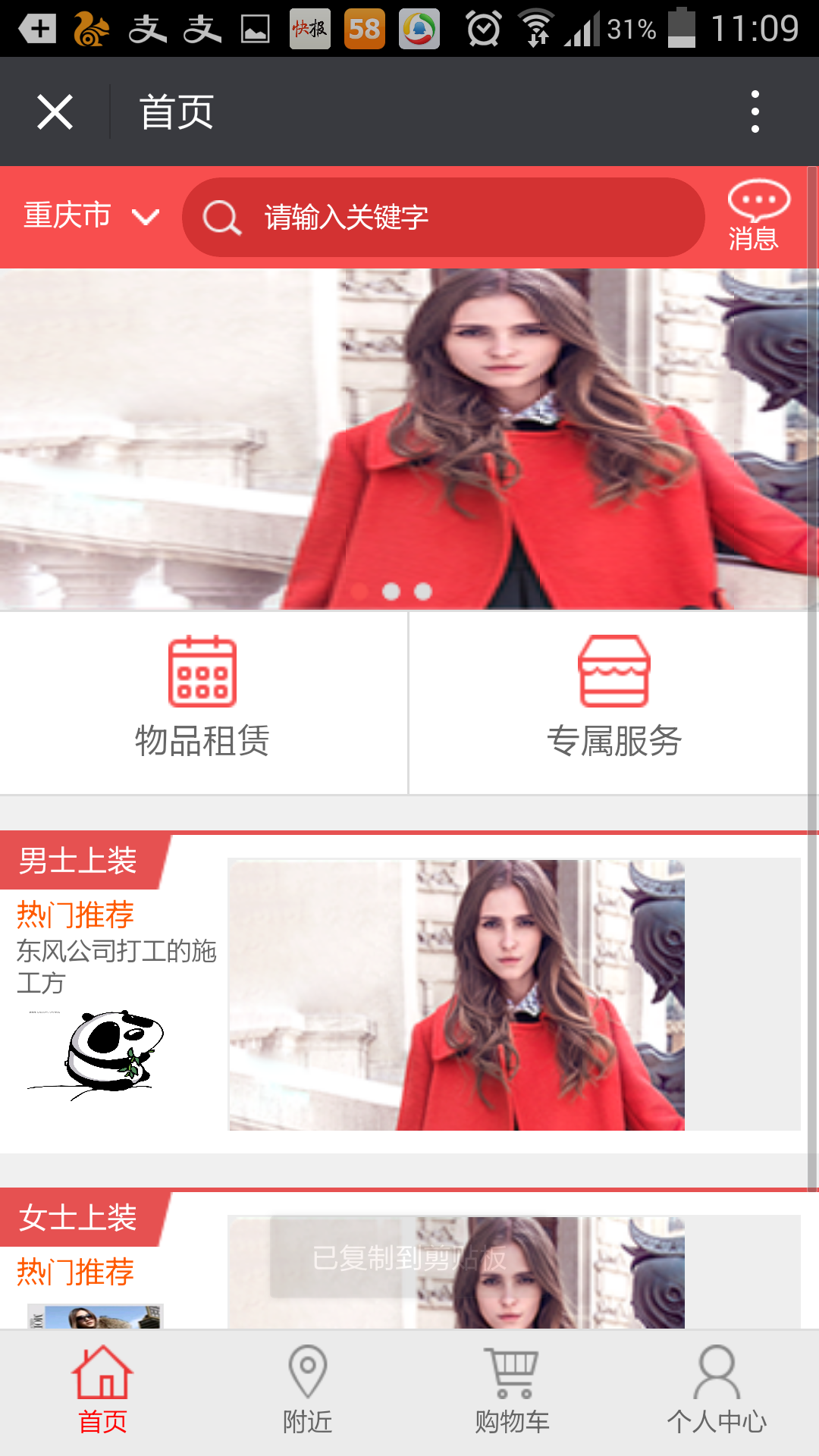The image size is (819, 1456).
Task: Go to the 首页 tab
Action: pos(102,1391)
